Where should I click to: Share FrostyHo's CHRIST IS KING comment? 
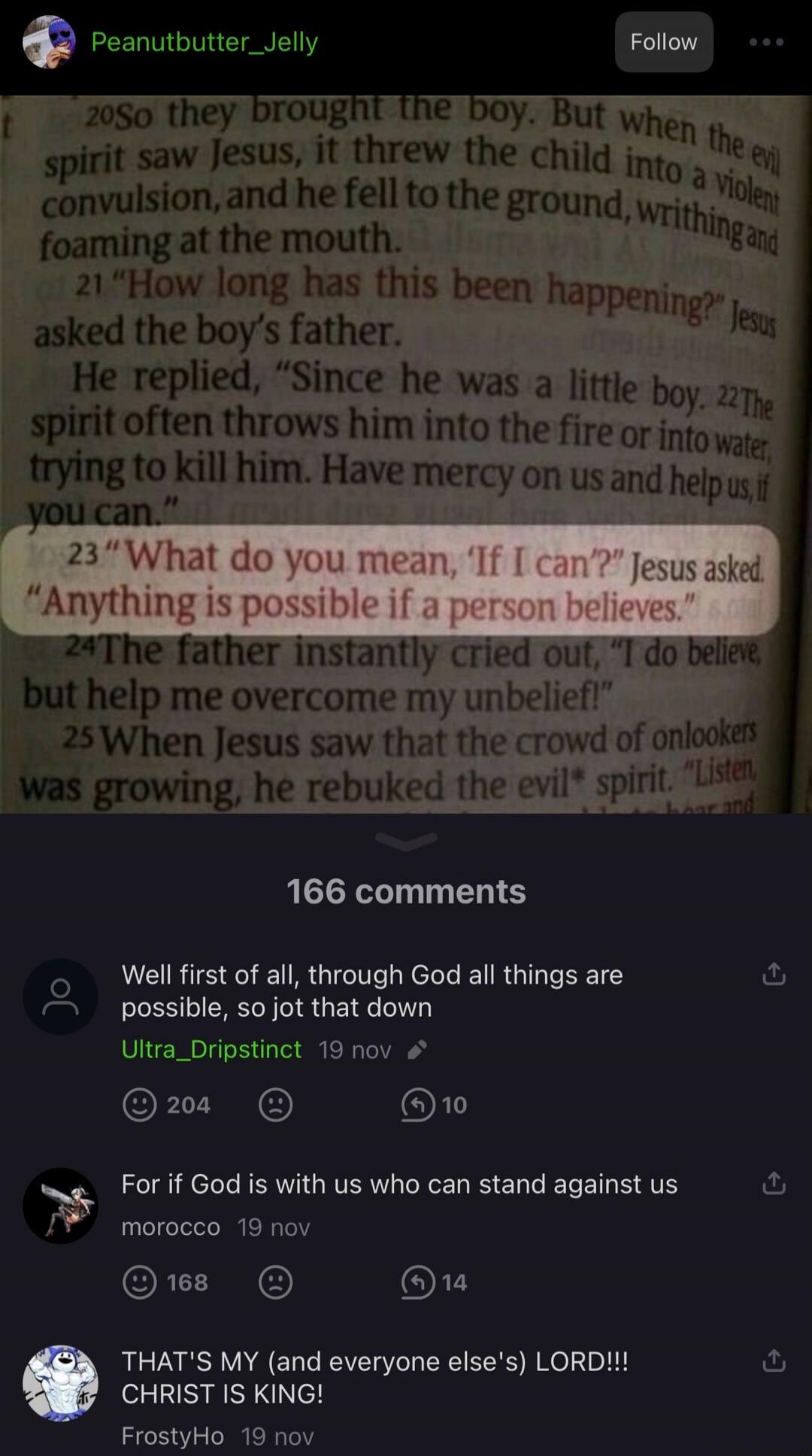click(x=771, y=1358)
